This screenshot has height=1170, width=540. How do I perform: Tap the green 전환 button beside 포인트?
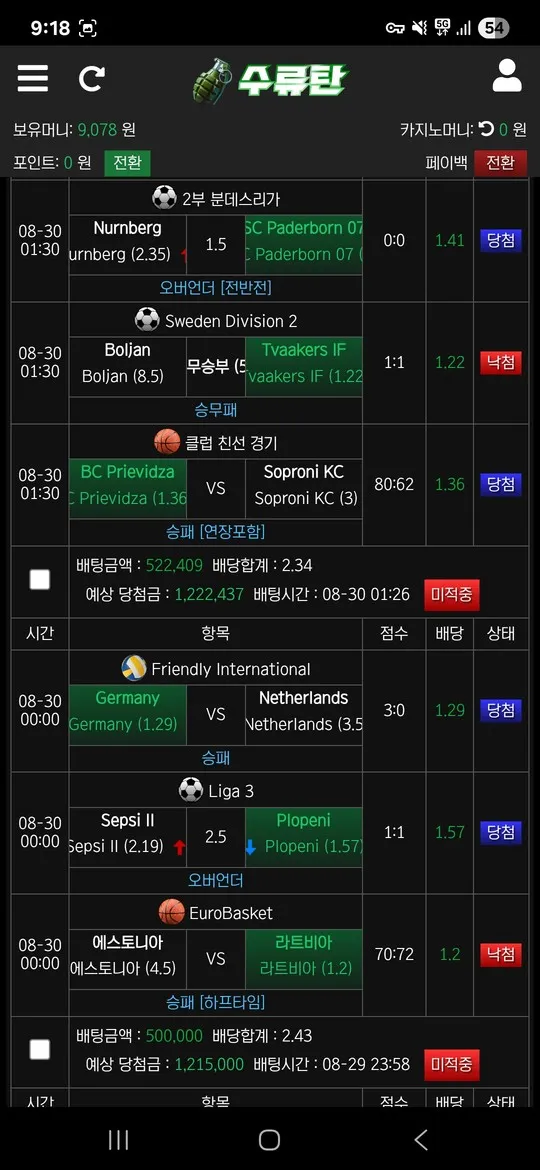[x=128, y=163]
